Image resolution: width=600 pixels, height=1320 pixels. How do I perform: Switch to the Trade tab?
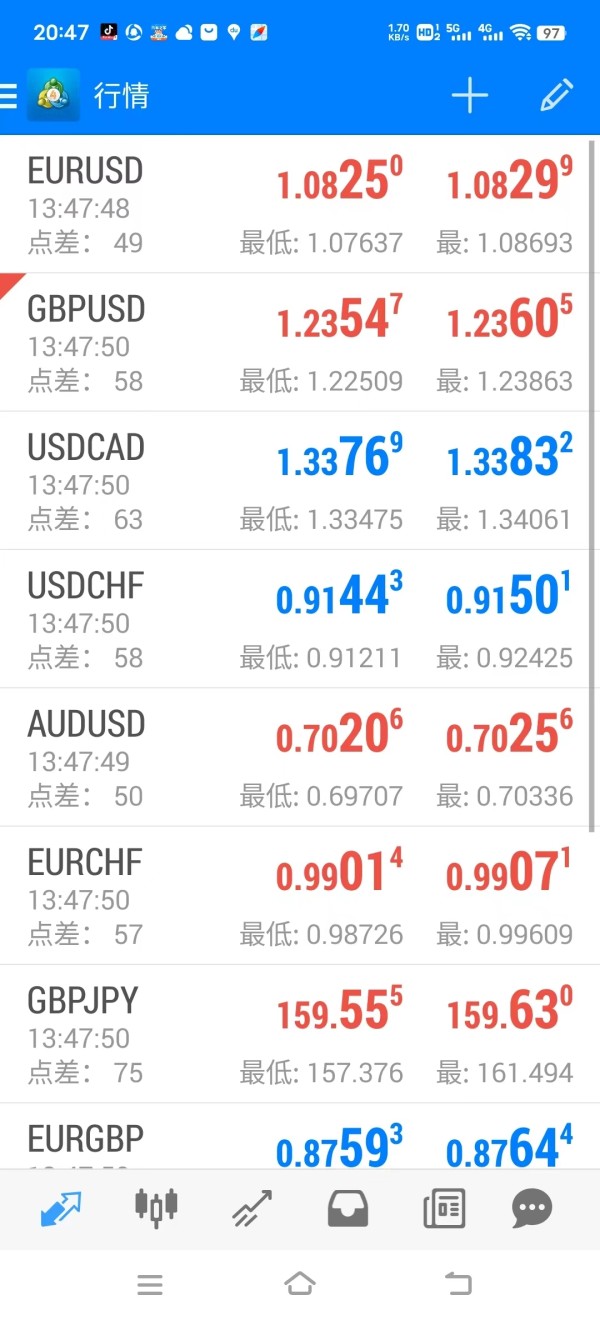point(252,1209)
